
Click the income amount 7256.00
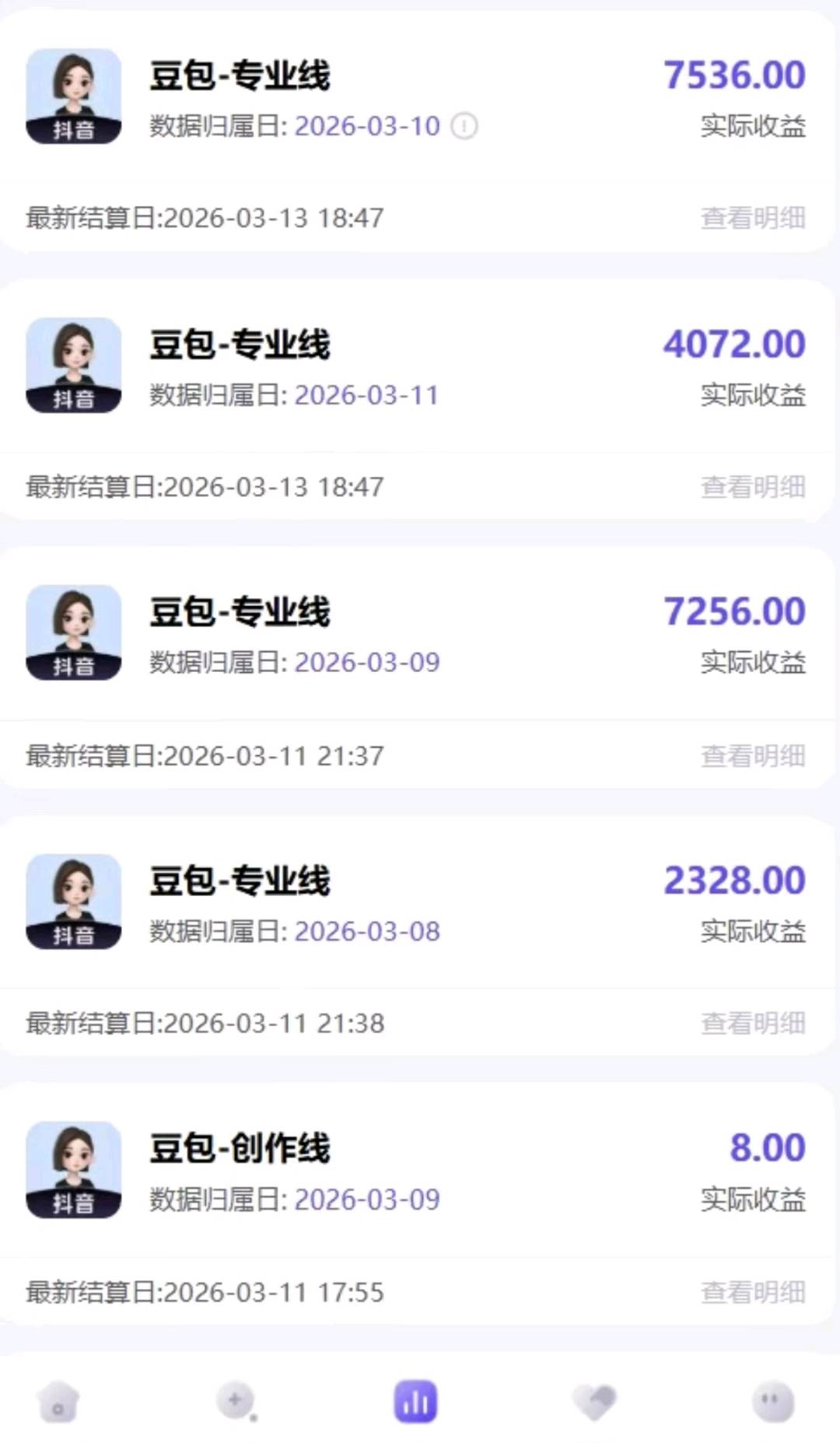(733, 611)
